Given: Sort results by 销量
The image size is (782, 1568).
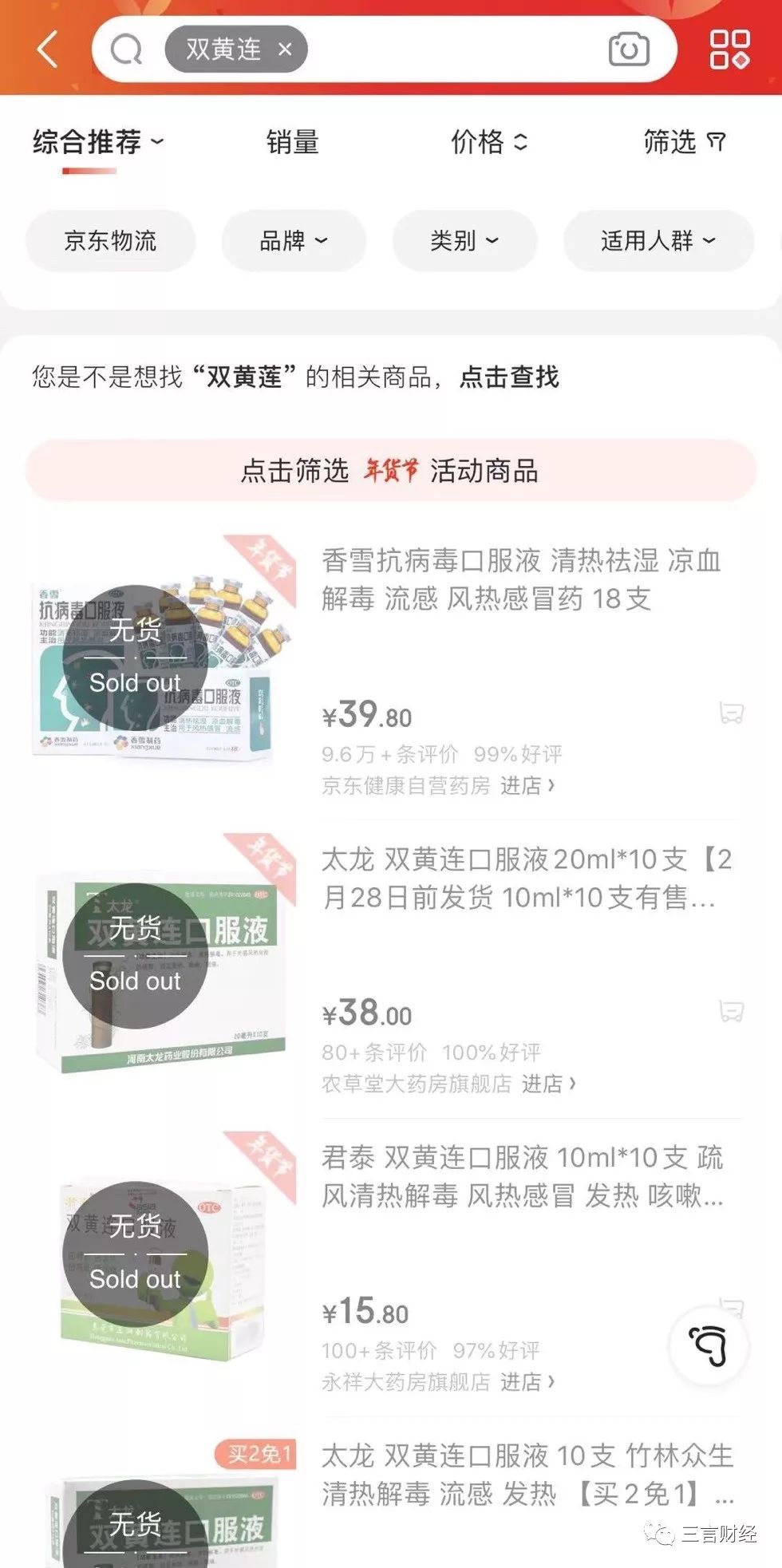Looking at the screenshot, I should 292,143.
